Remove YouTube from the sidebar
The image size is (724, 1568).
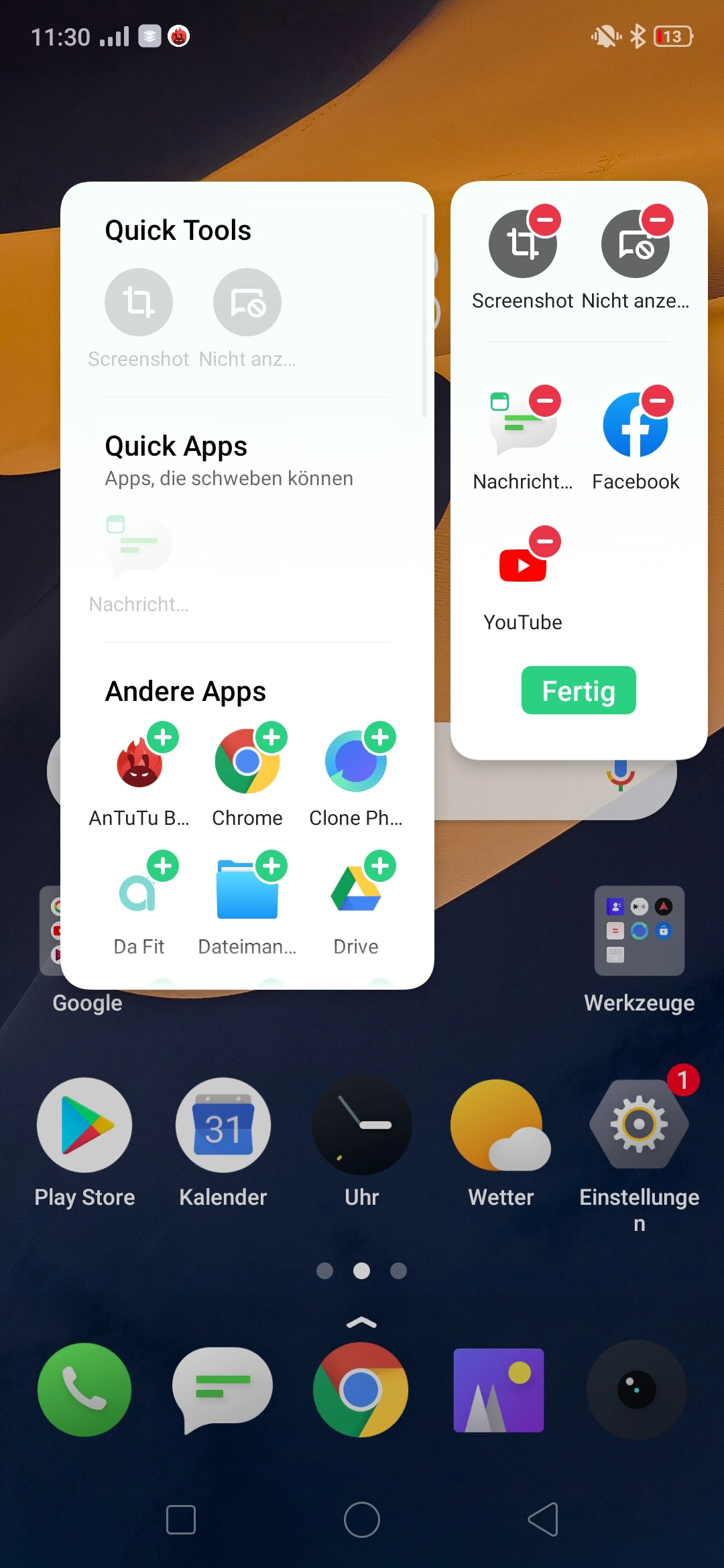coord(545,541)
